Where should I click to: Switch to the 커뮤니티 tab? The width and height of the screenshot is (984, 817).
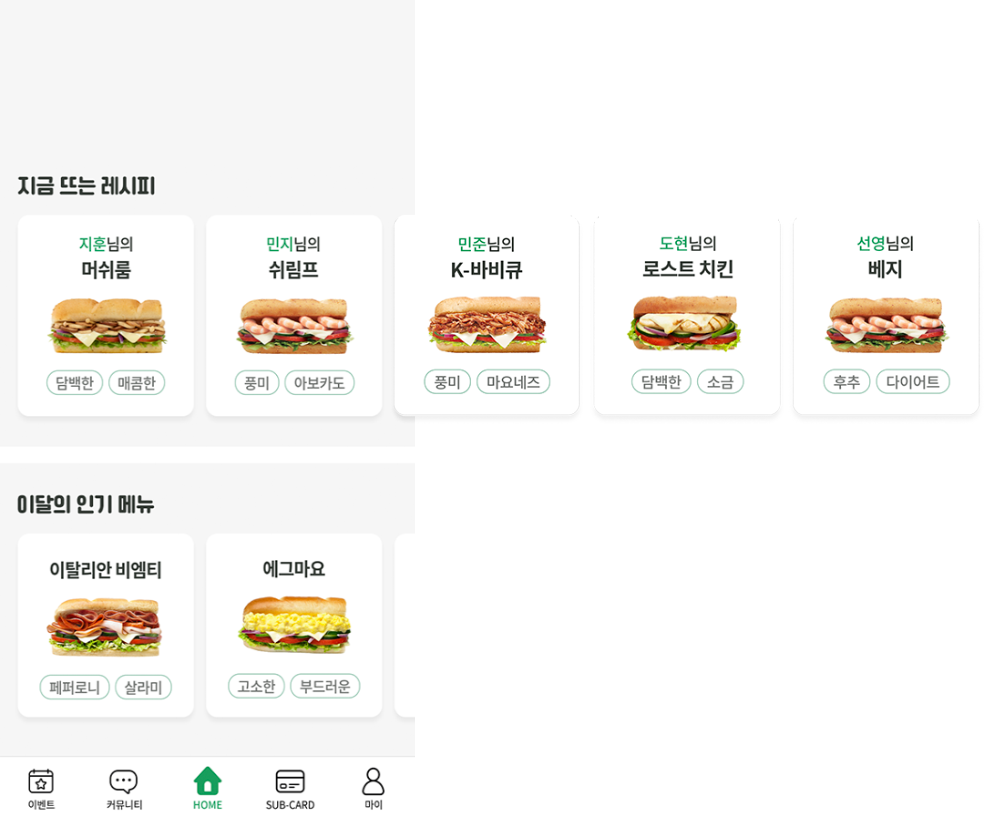click(124, 788)
